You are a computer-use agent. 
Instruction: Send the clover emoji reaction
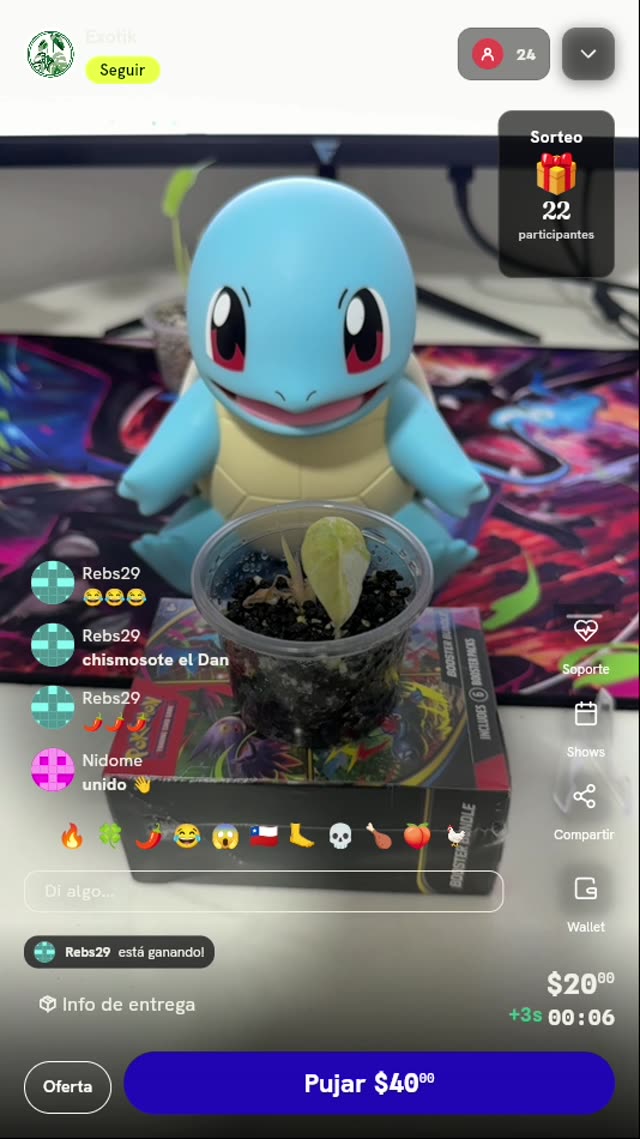coord(110,836)
